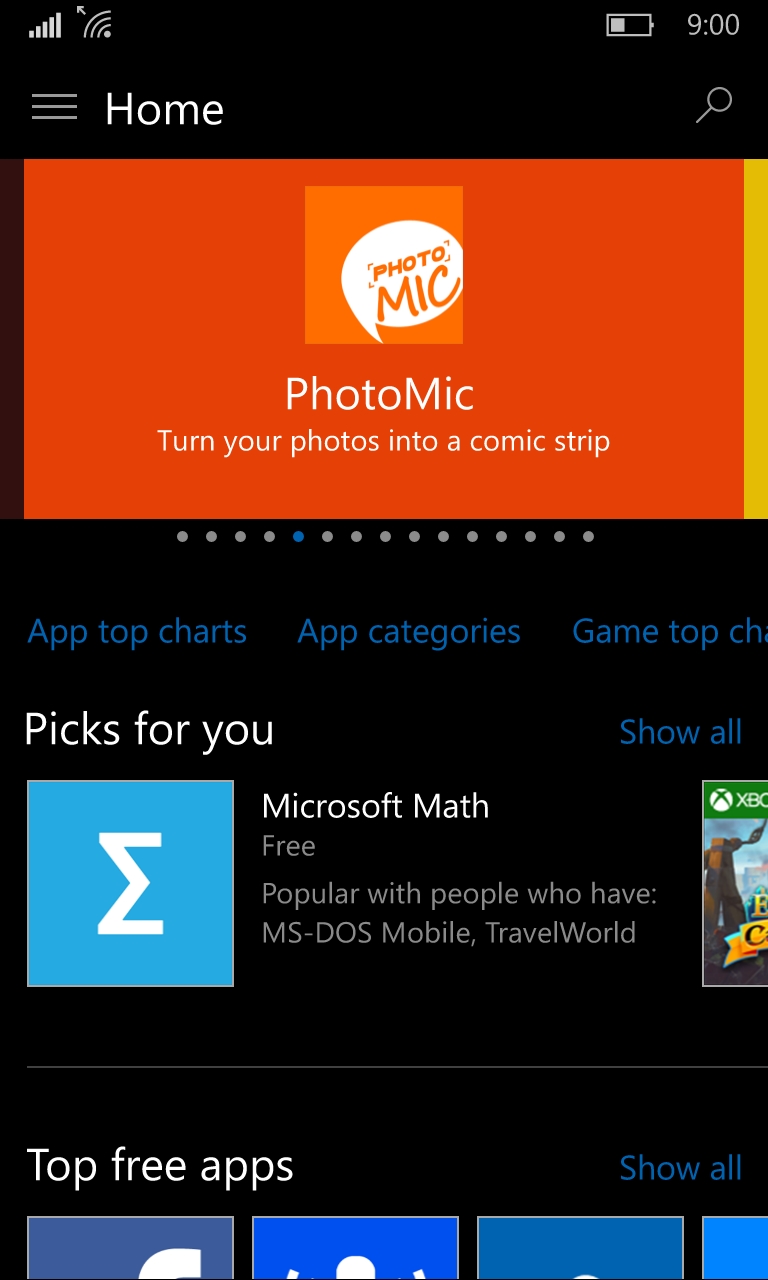Browse App categories

409,631
